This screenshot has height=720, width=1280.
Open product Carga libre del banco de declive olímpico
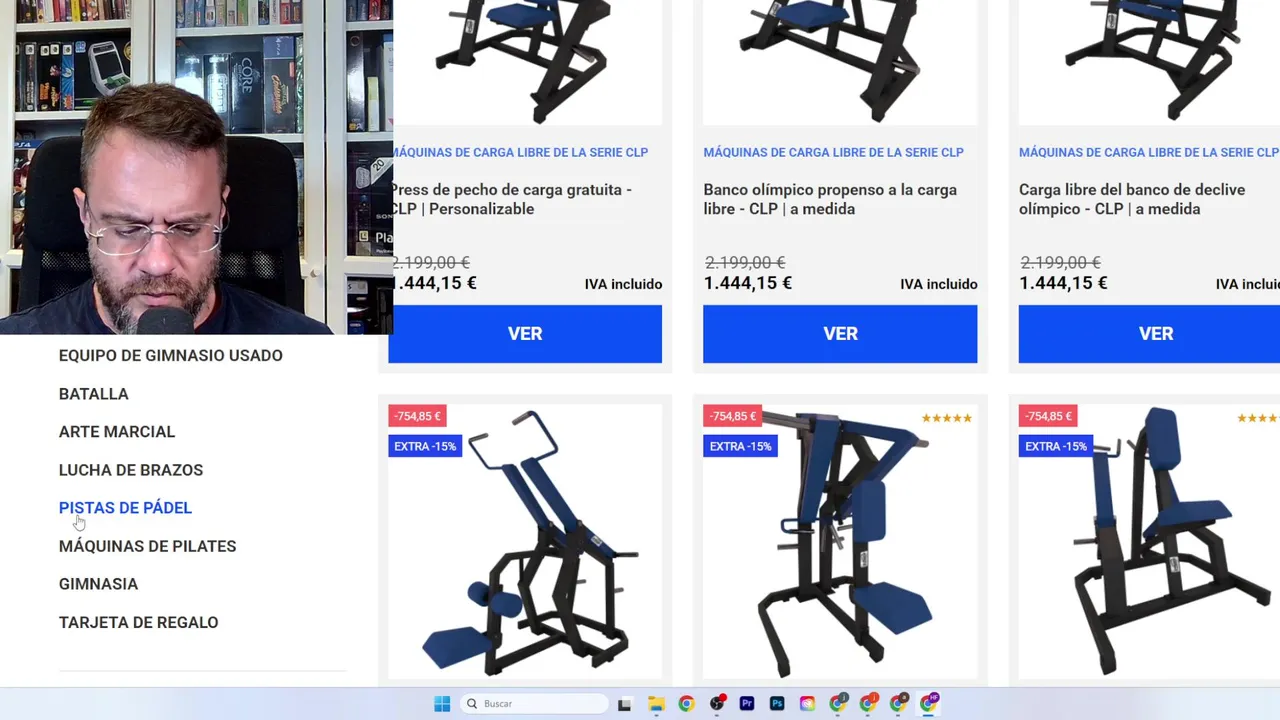pos(1132,199)
